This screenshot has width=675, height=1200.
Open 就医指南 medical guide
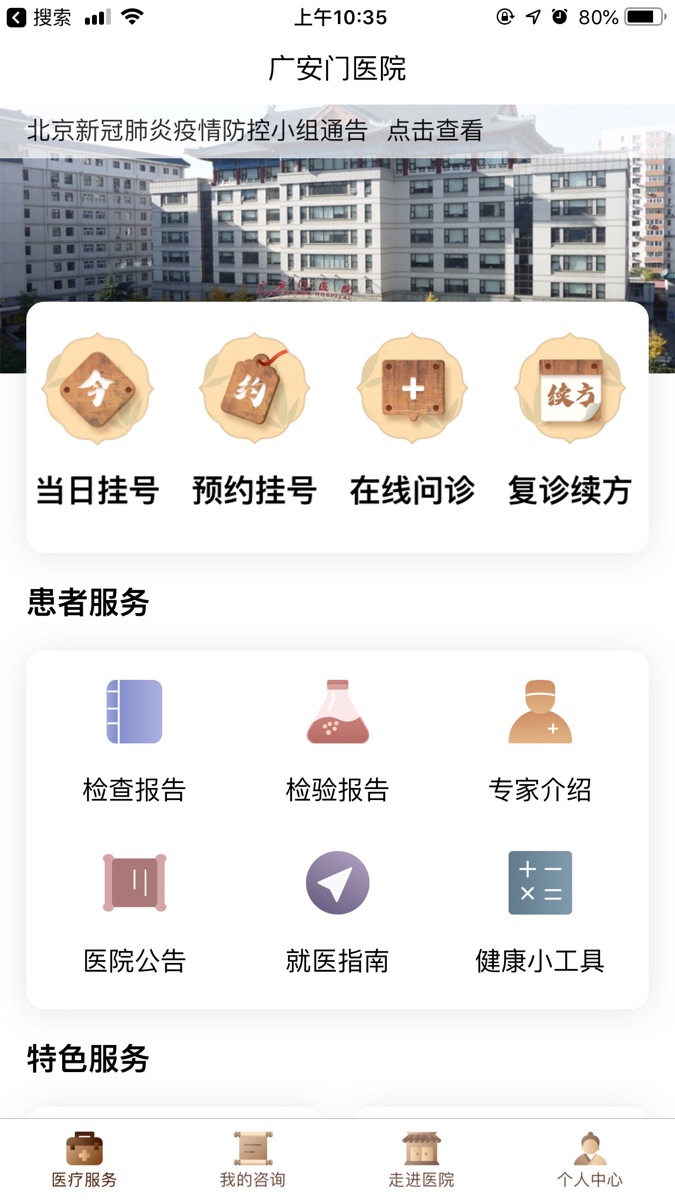click(x=337, y=912)
